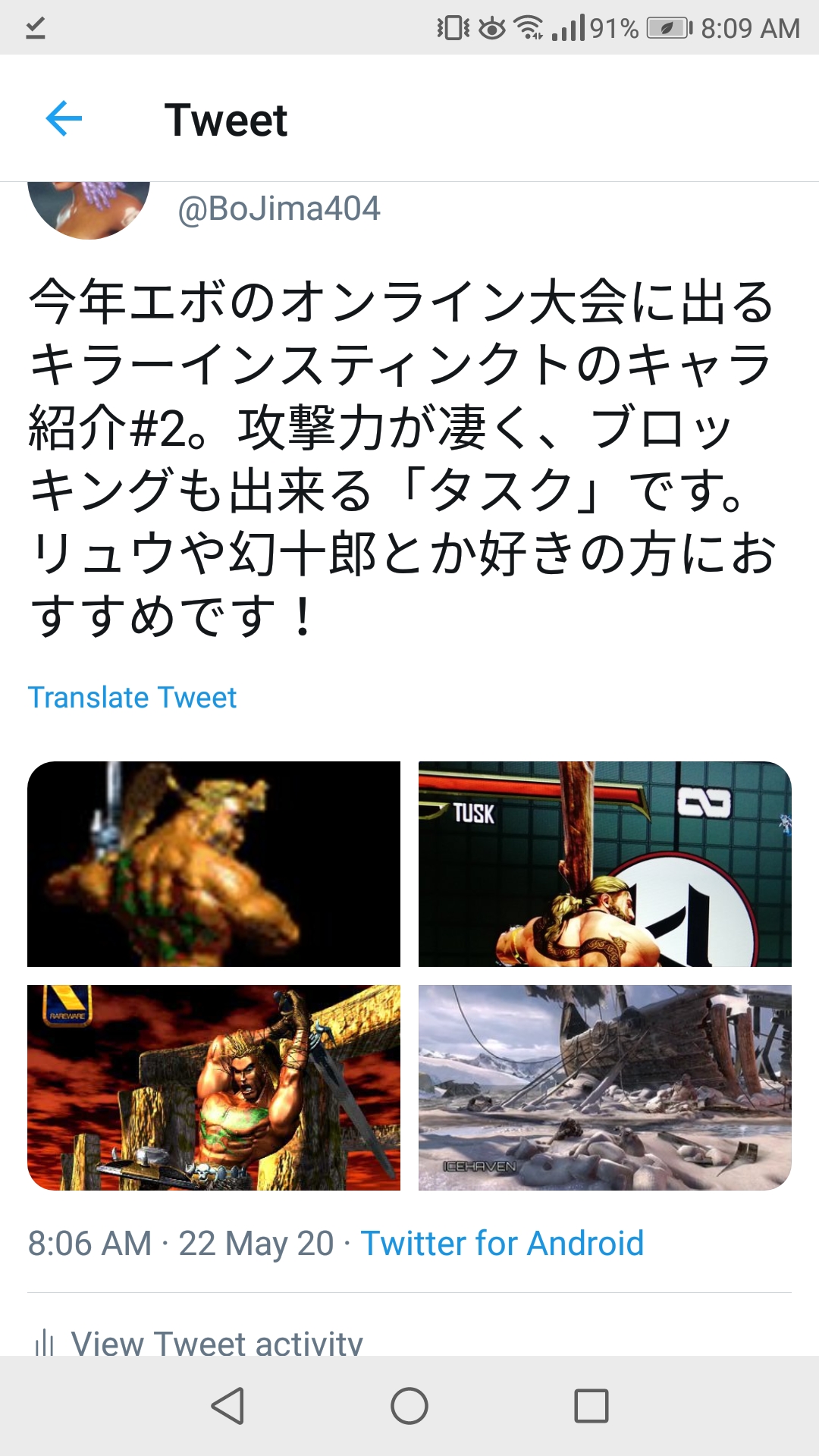Open the @BoJima404 profile avatar
This screenshot has width=819, height=1456.
tap(89, 210)
